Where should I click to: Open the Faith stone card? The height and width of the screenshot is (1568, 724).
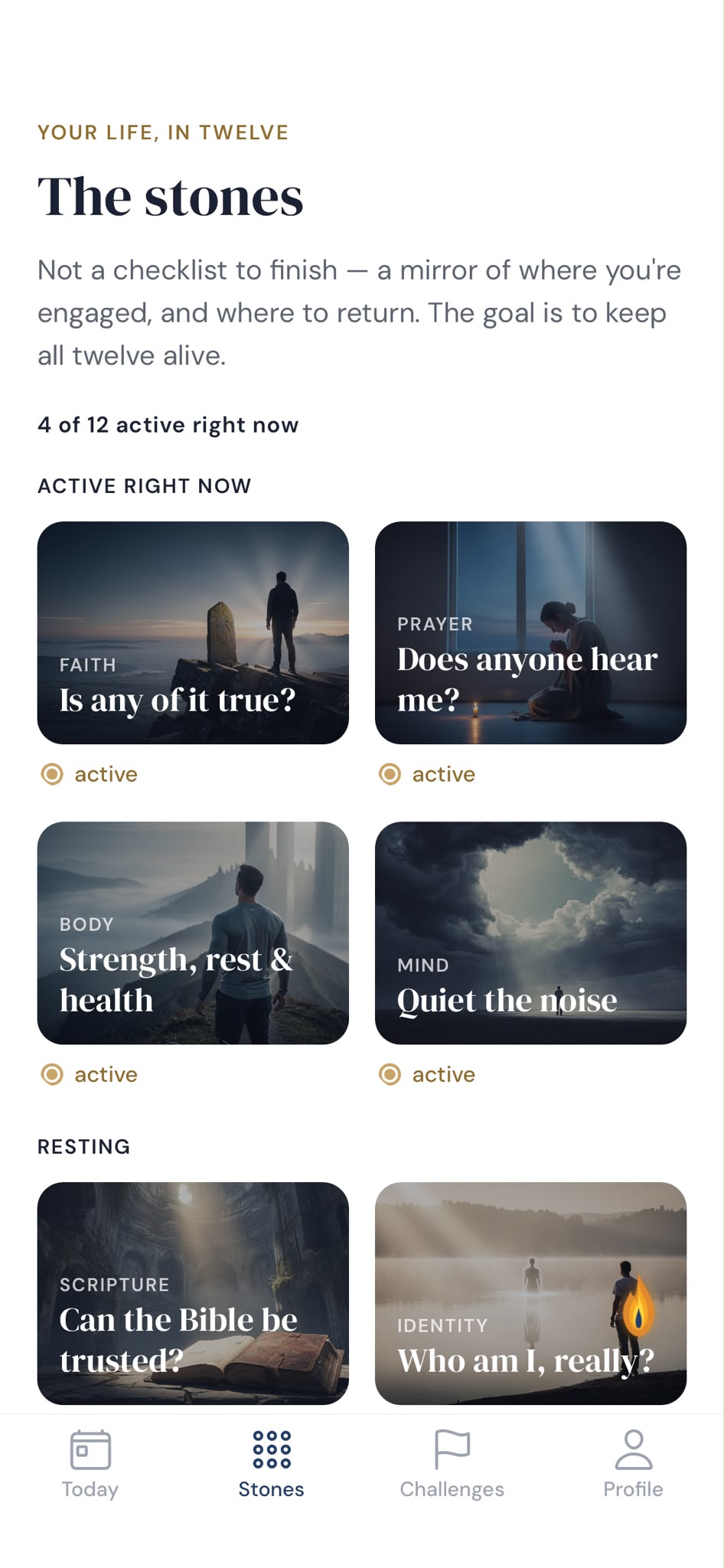coord(193,632)
